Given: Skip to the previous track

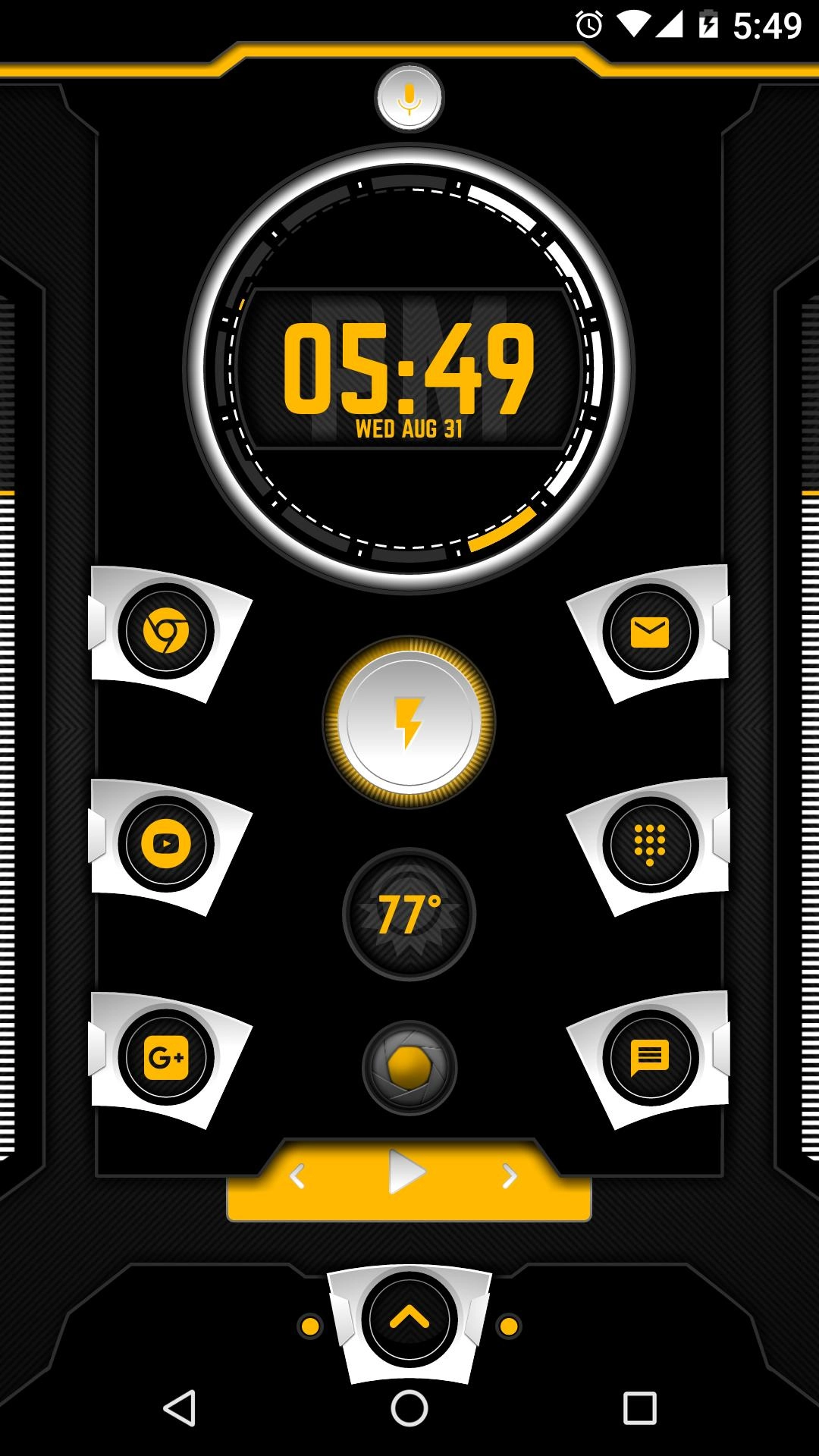Looking at the screenshot, I should tap(297, 1176).
